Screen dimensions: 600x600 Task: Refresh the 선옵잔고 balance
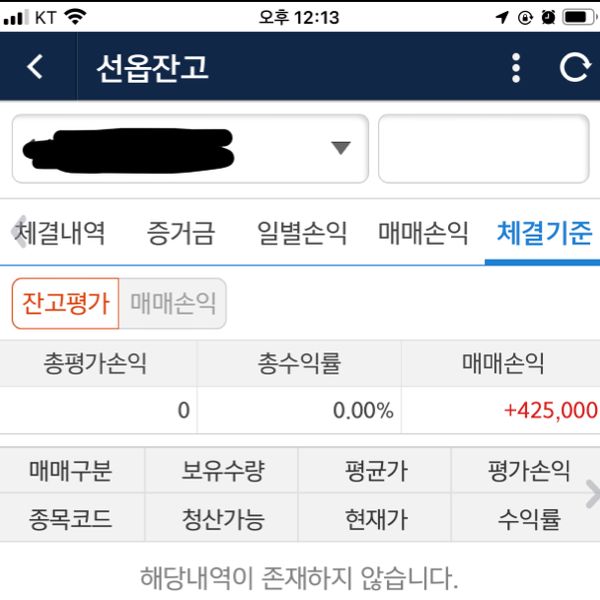pyautogui.click(x=574, y=67)
